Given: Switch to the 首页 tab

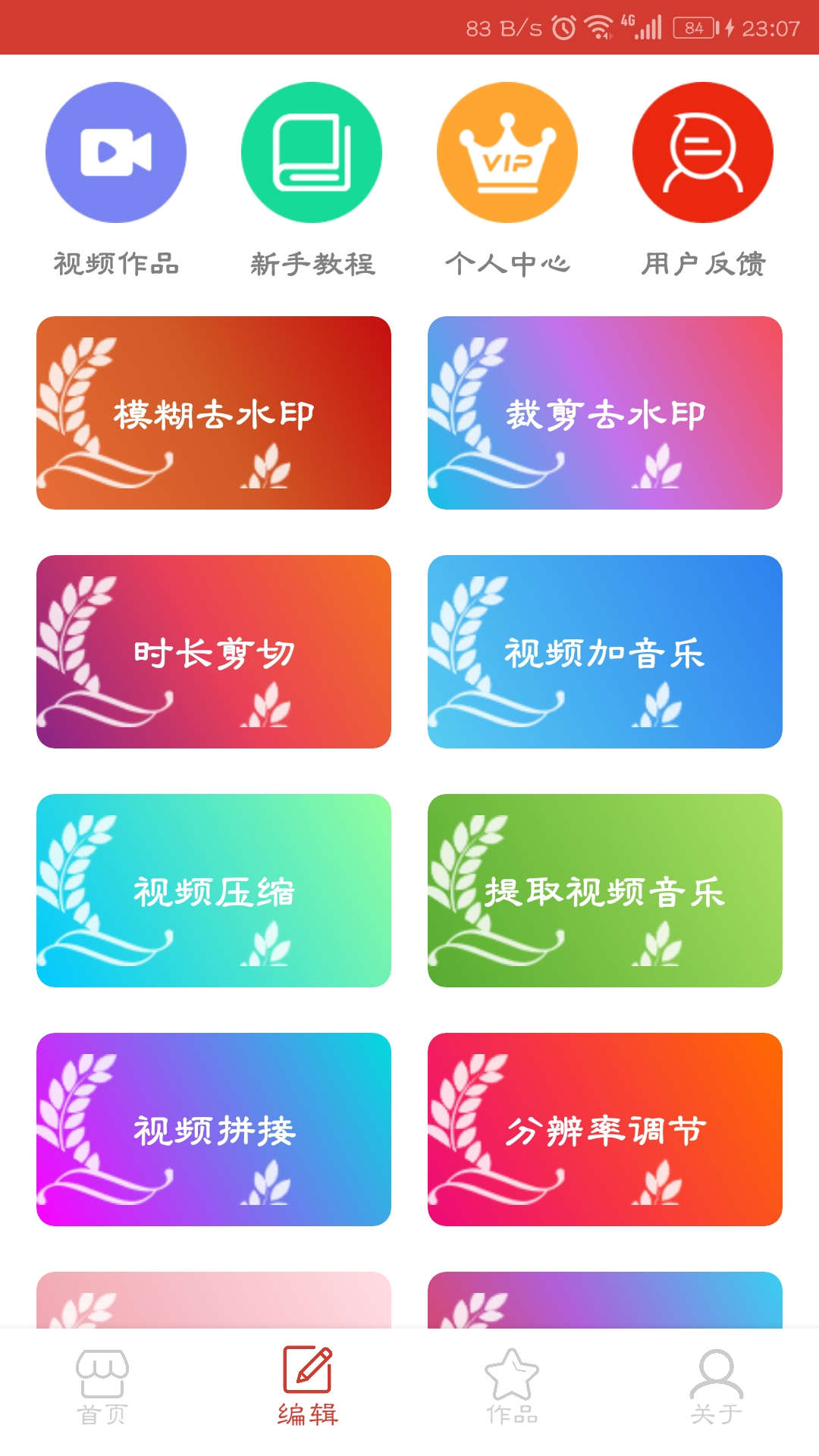Looking at the screenshot, I should pos(102,1399).
